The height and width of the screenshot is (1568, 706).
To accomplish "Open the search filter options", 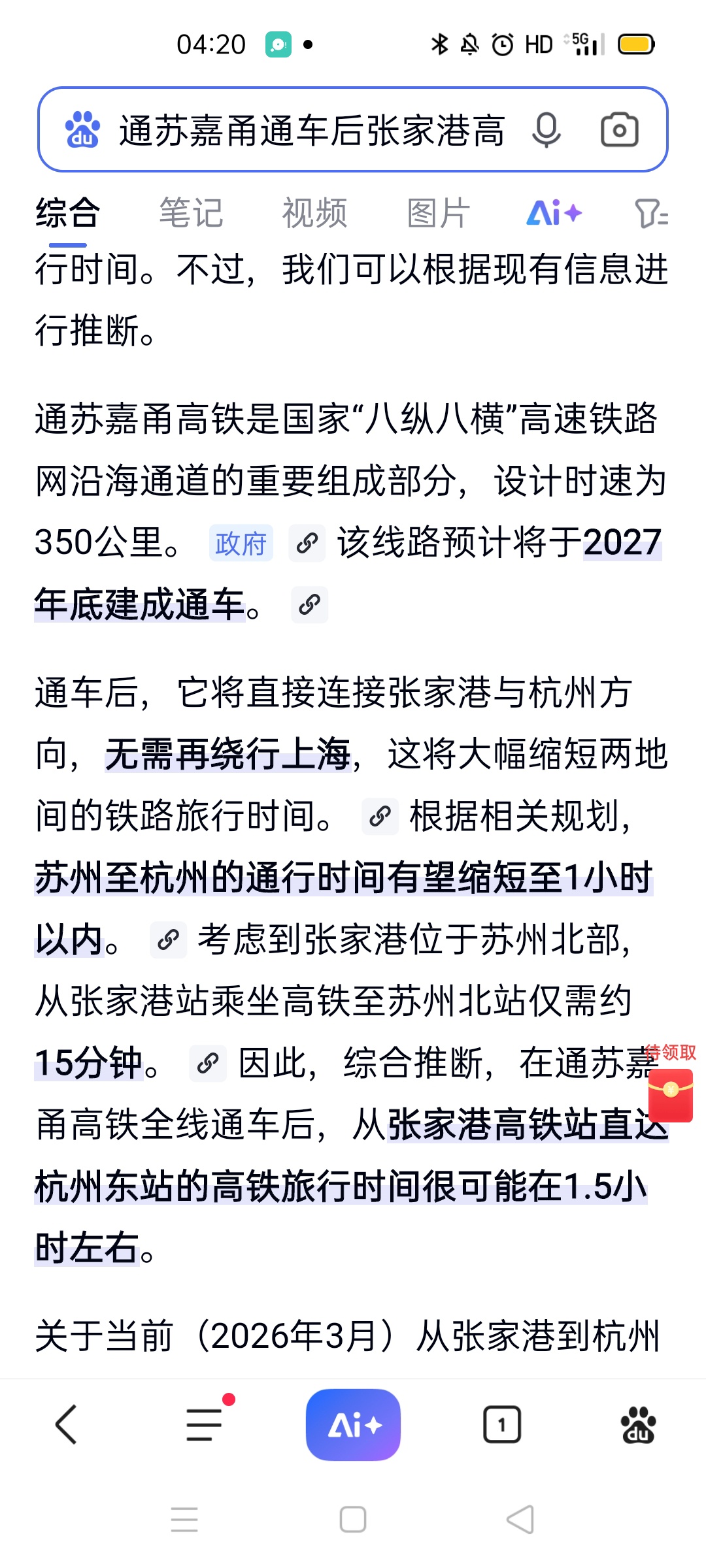I will click(650, 214).
